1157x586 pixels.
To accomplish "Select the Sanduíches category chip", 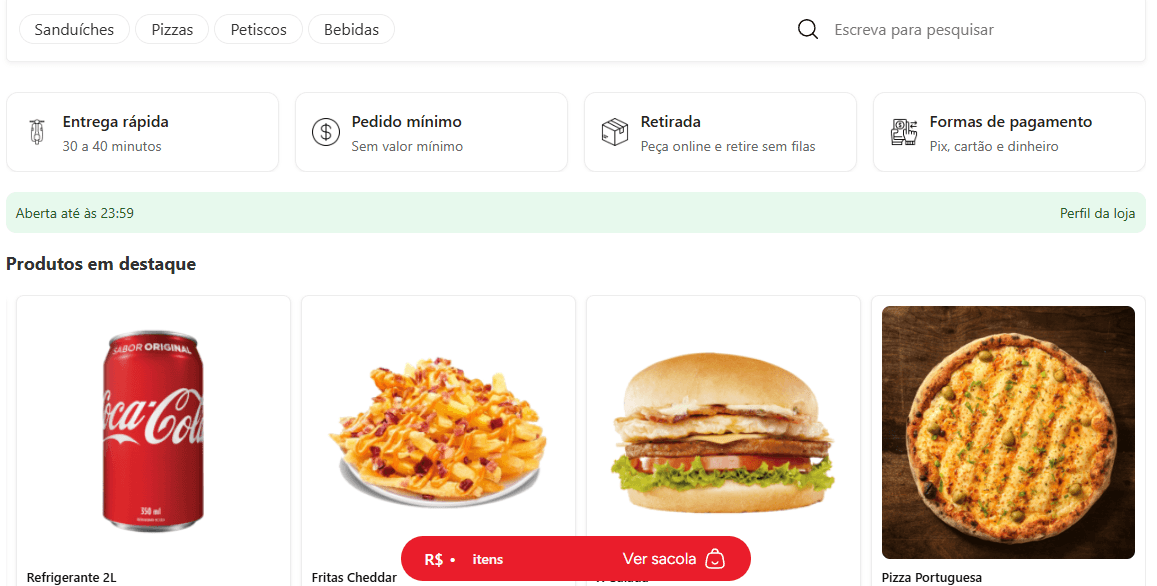I will coord(74,30).
